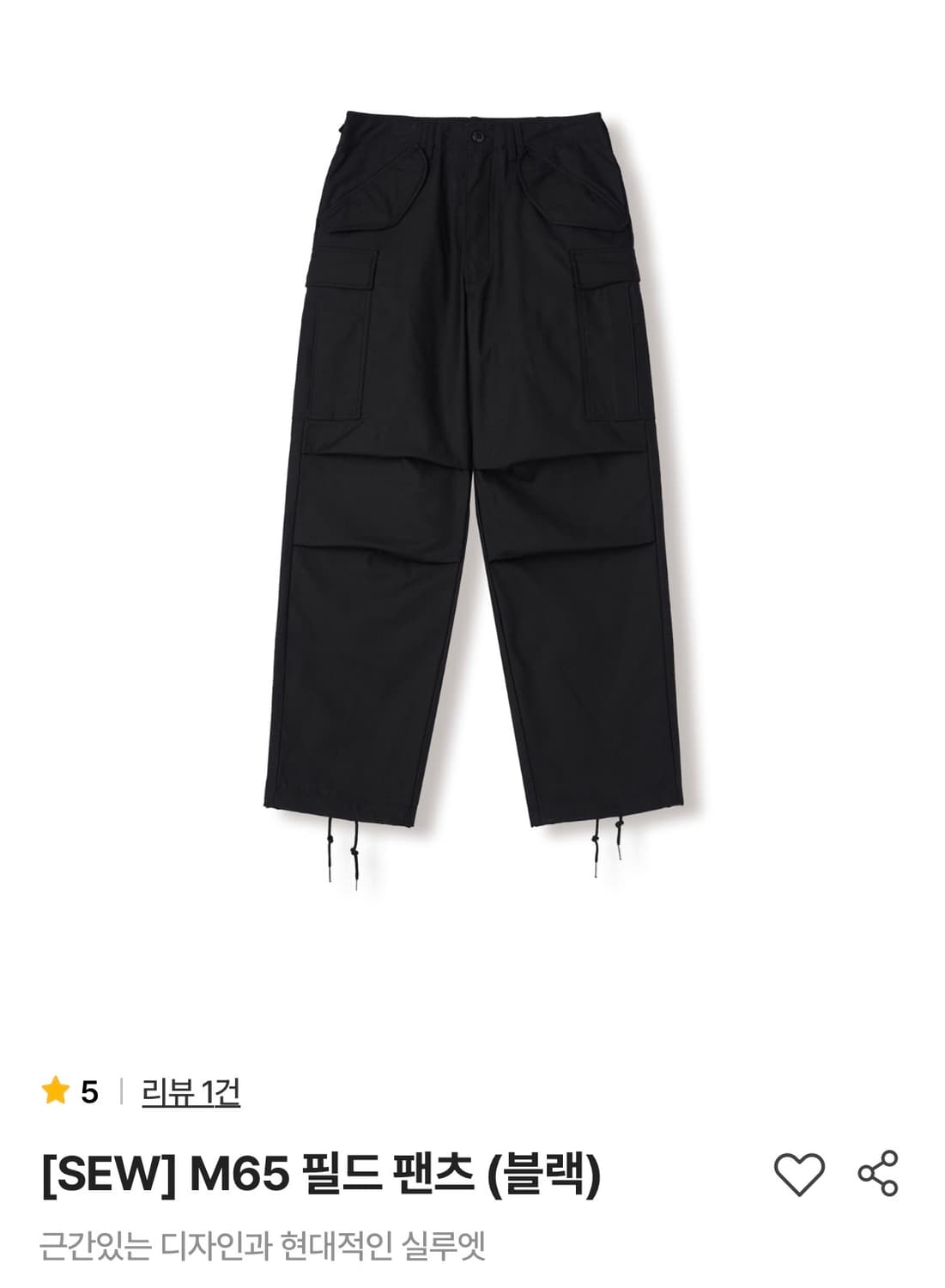Select the star next to the rating score
The width and height of the screenshot is (945, 1288).
54,1089
